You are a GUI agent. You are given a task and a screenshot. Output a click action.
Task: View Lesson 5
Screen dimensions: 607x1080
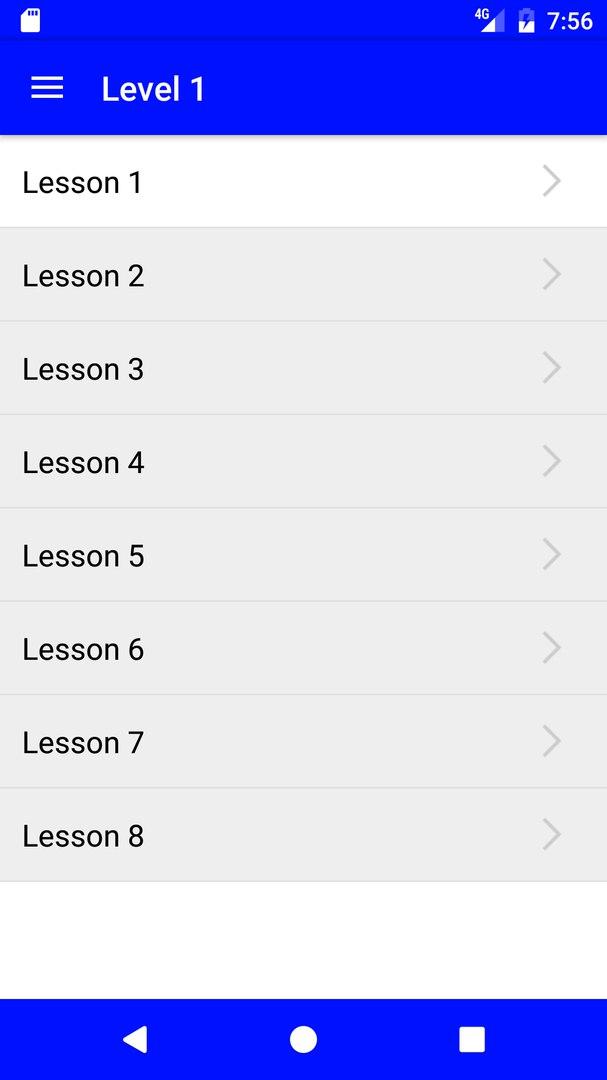coord(303,556)
